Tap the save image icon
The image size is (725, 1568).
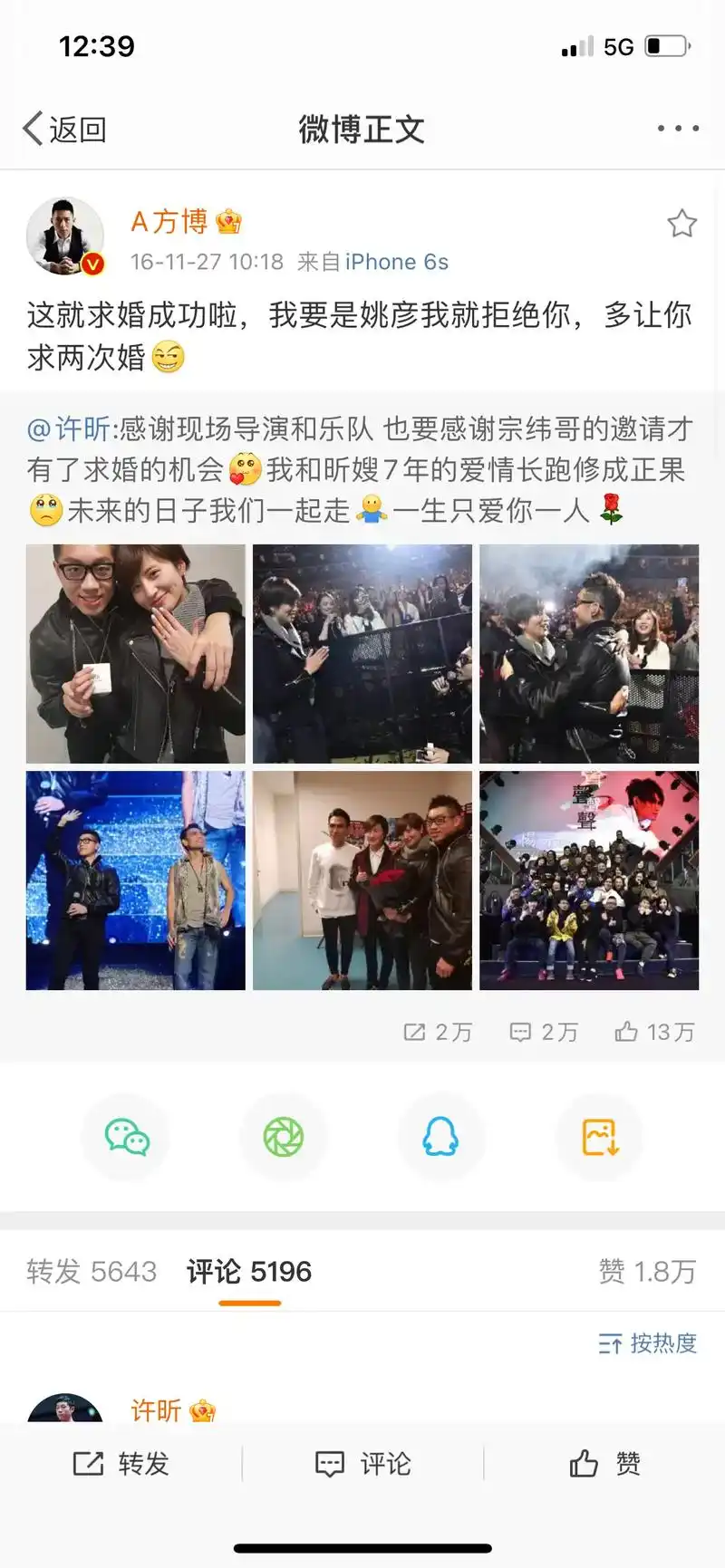click(599, 1137)
